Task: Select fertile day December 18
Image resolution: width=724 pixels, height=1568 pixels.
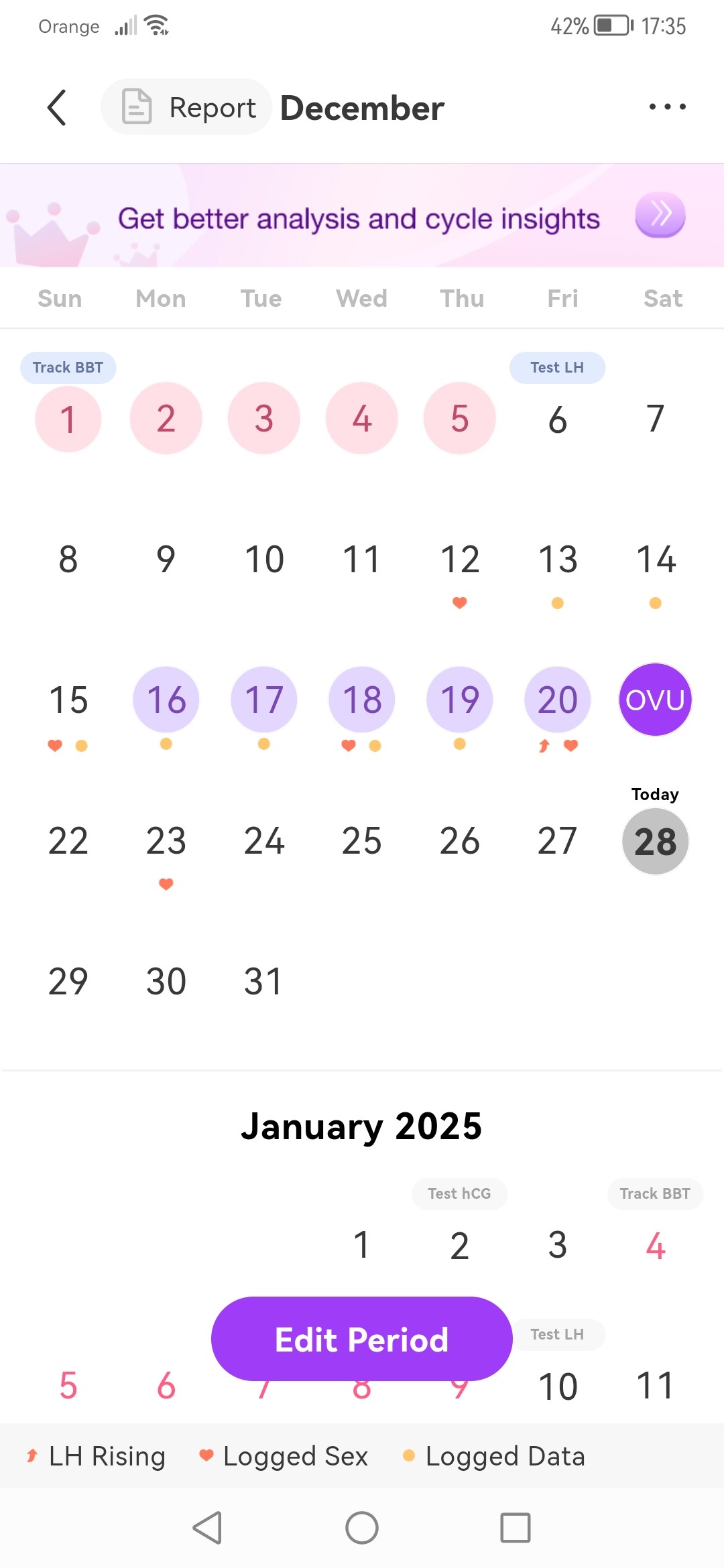Action: 362,700
